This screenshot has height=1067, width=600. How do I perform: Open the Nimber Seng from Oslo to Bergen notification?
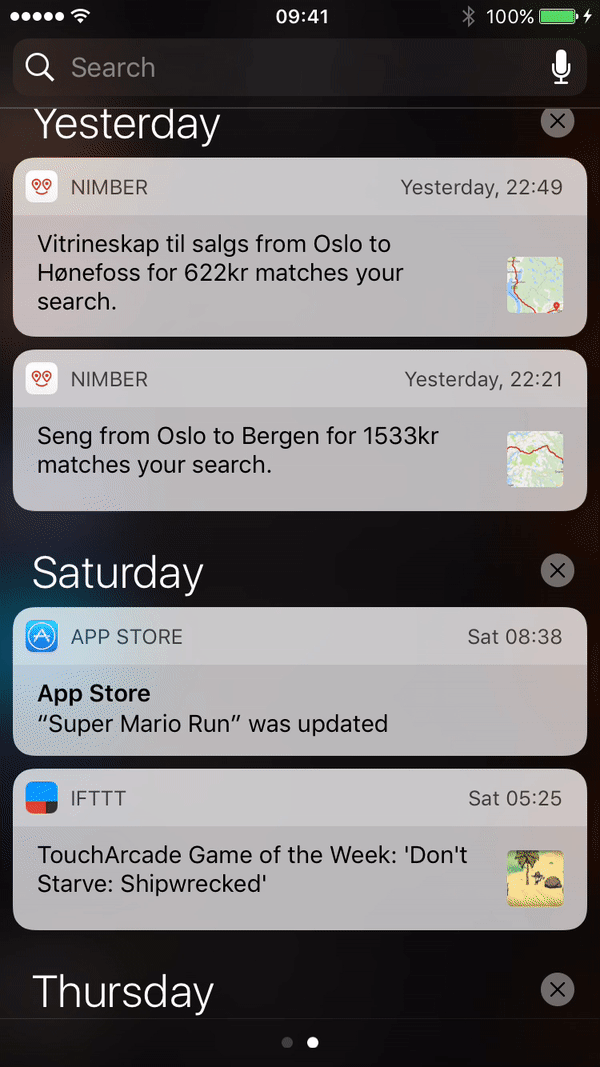pyautogui.click(x=299, y=430)
